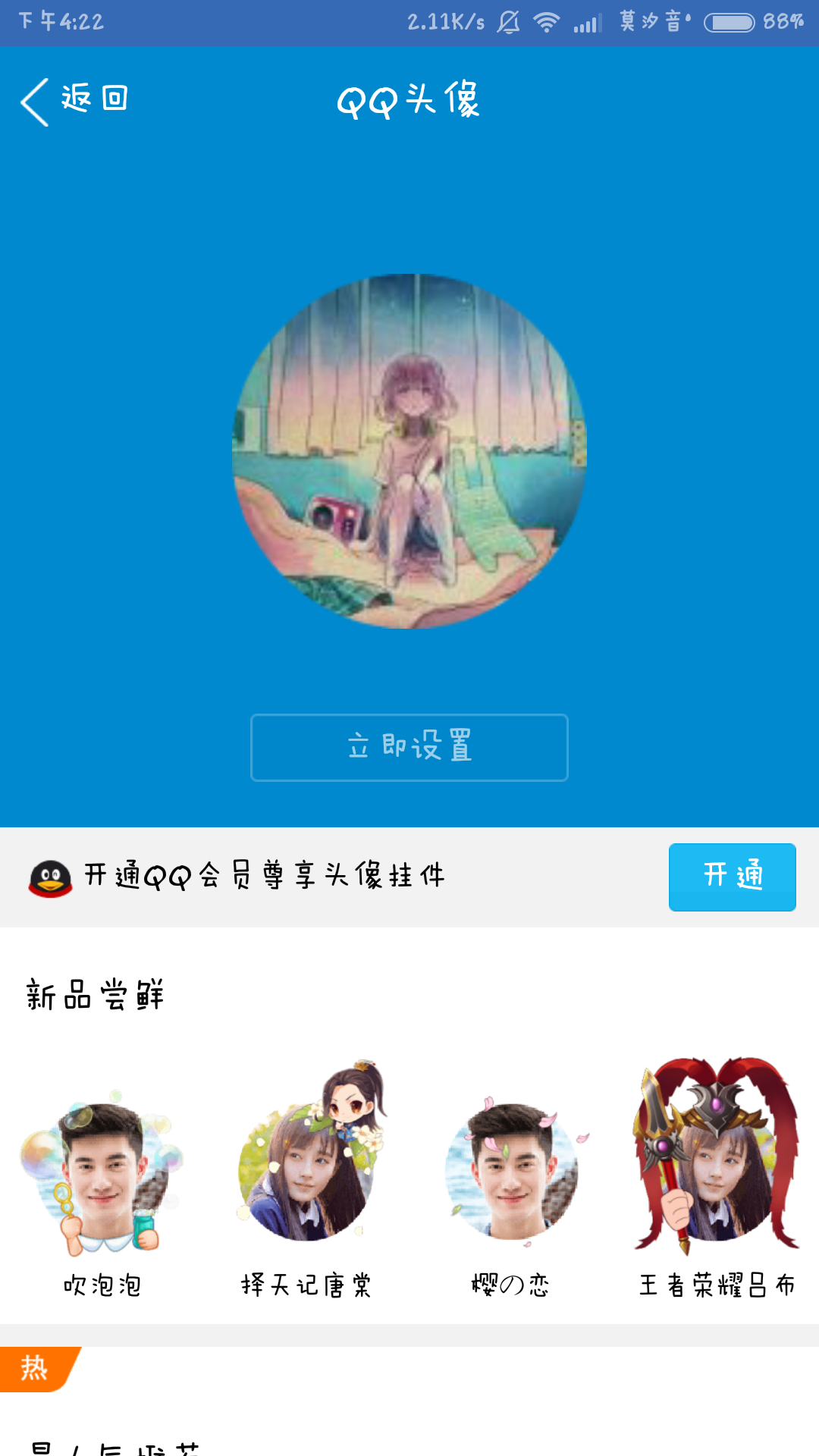Image resolution: width=819 pixels, height=1456 pixels.
Task: Go back using the 返回 button
Action: tap(74, 100)
